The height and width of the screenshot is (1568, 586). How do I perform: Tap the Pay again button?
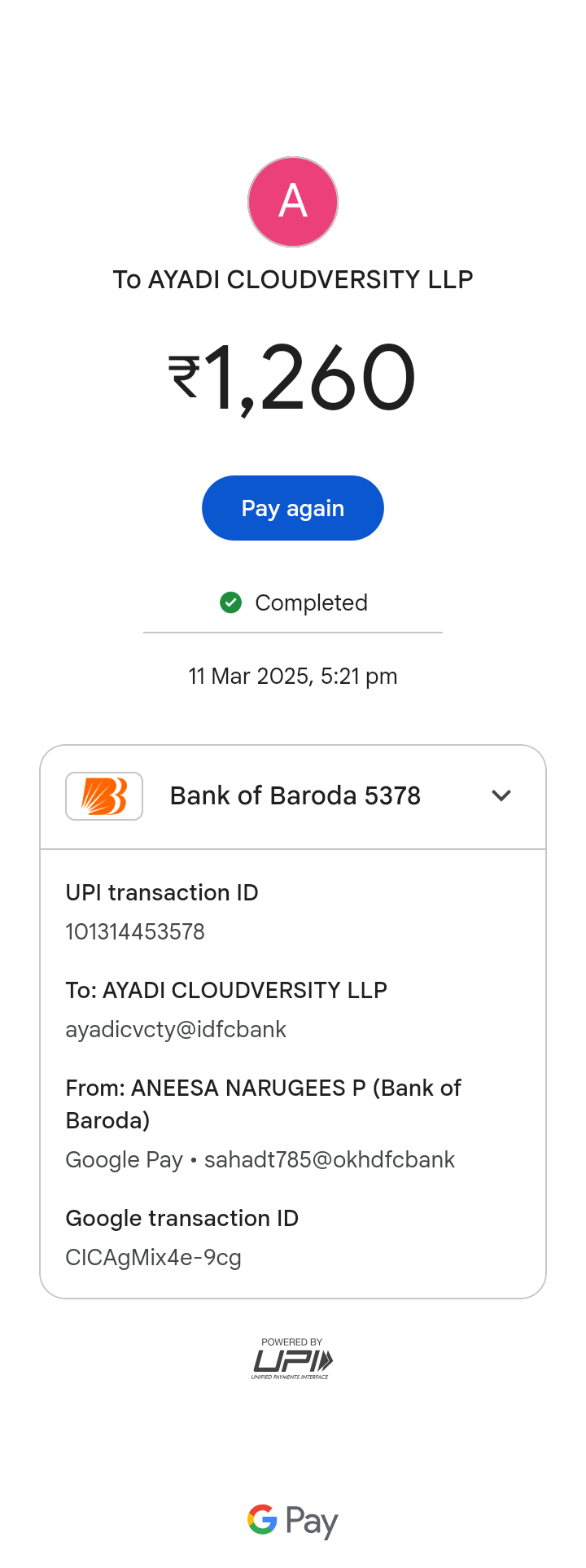tap(293, 508)
